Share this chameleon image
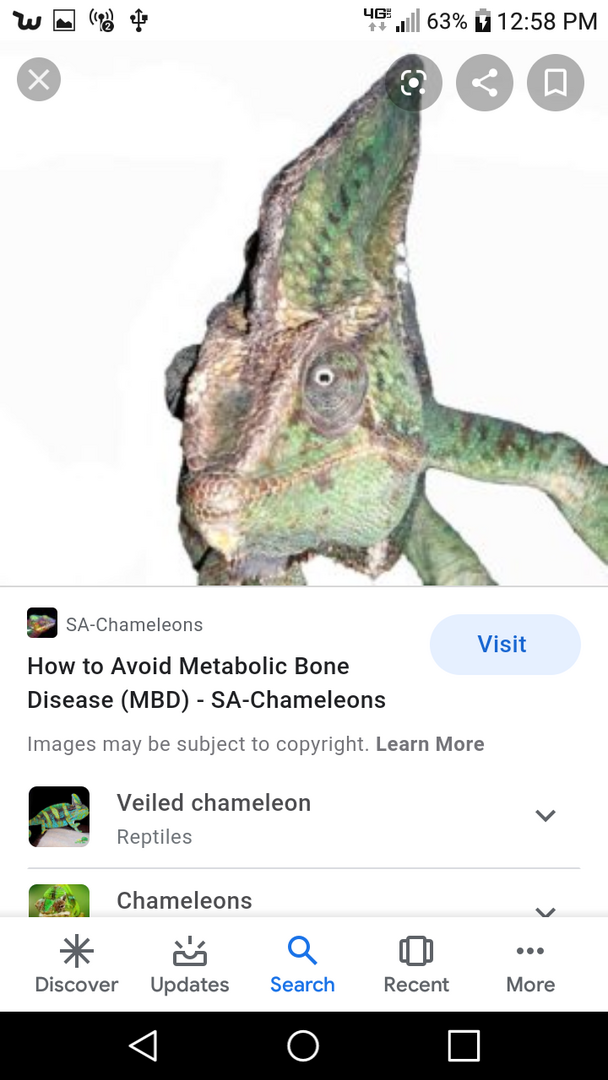 [x=484, y=83]
